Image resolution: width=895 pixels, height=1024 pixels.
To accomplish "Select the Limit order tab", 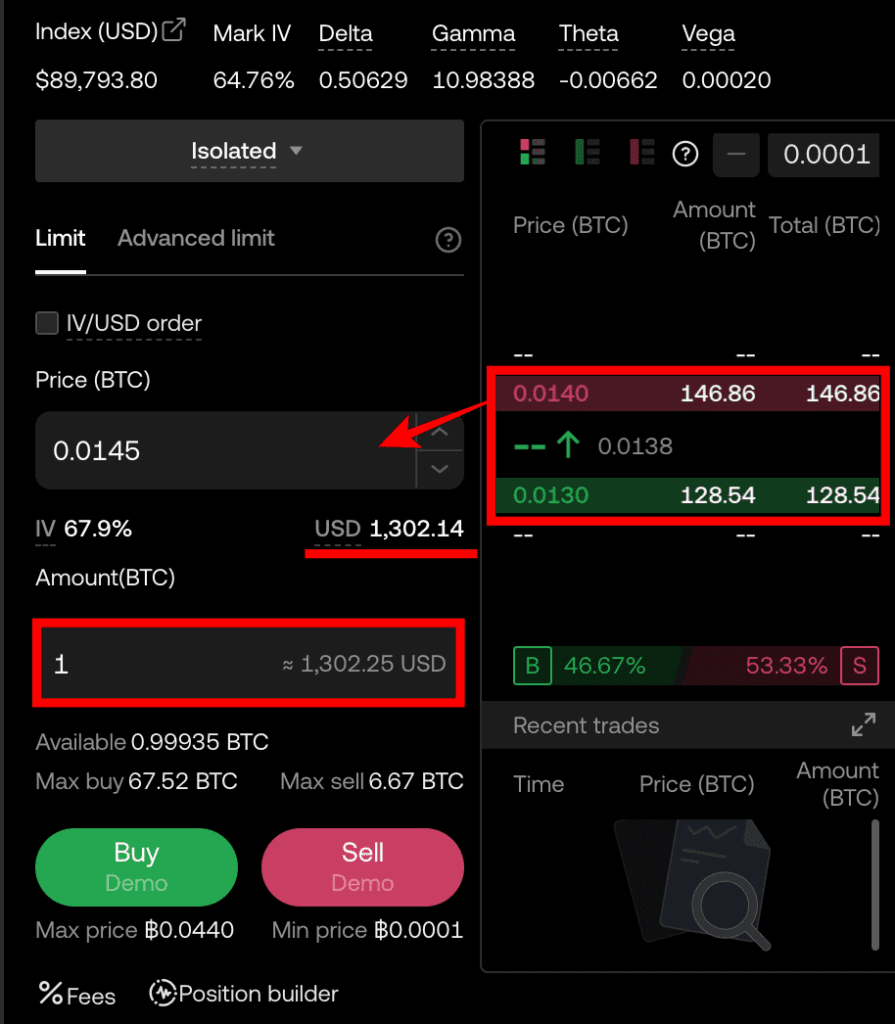I will 60,238.
